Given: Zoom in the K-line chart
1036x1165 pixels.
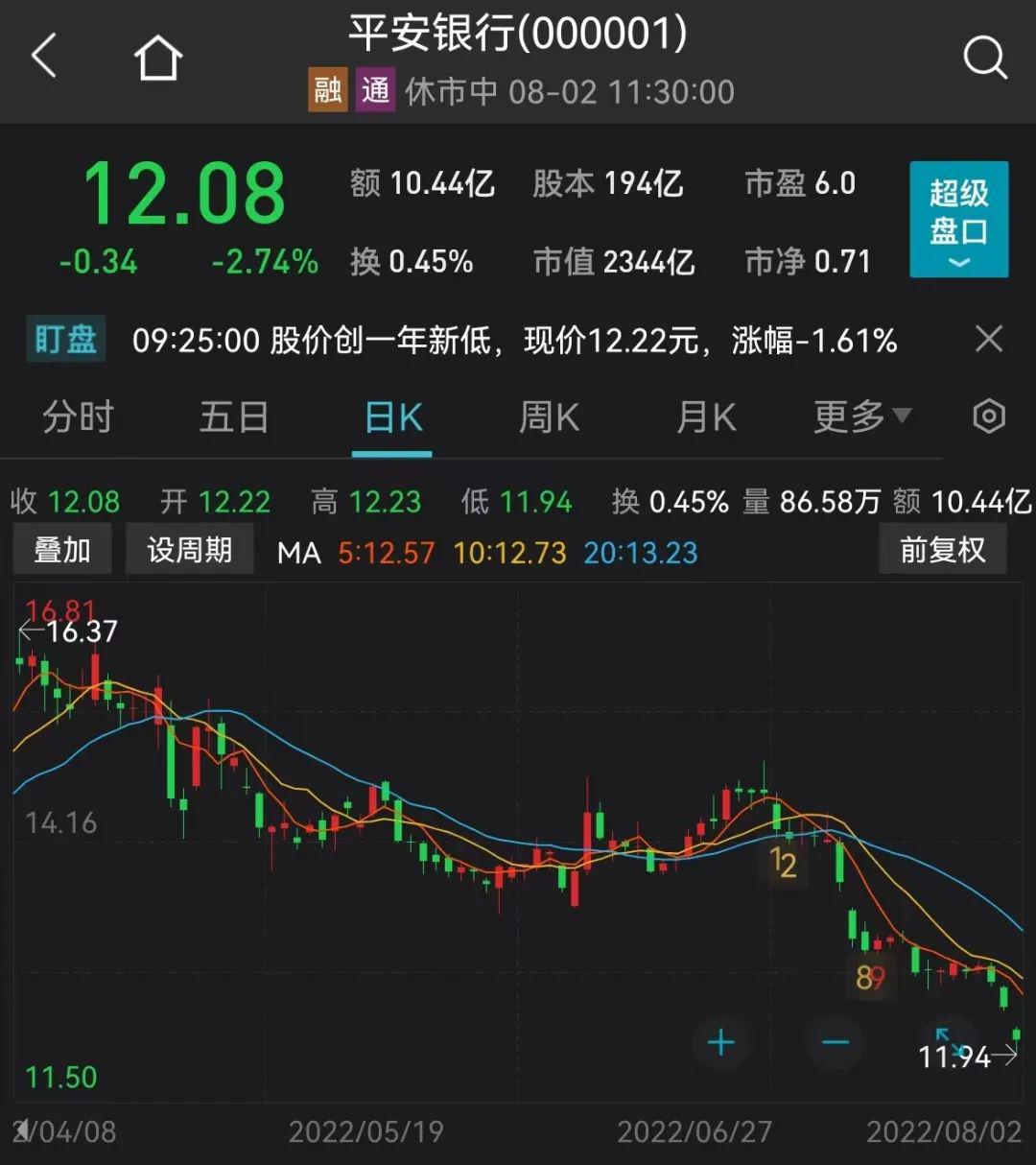Looking at the screenshot, I should (x=721, y=1042).
